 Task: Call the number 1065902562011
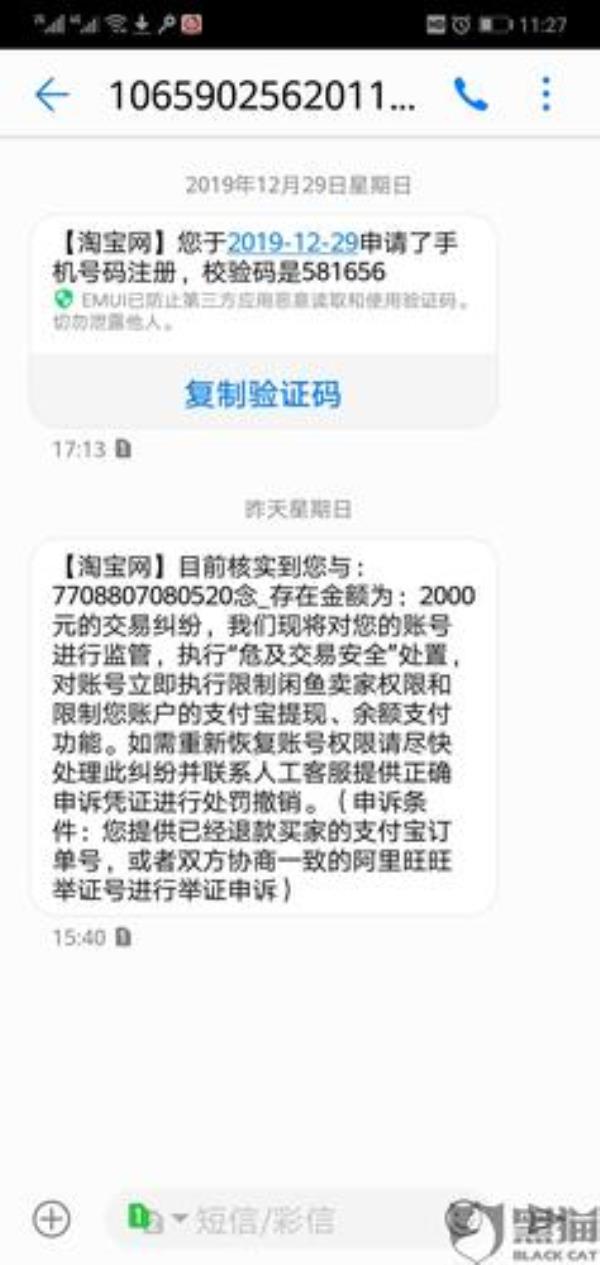pos(470,95)
